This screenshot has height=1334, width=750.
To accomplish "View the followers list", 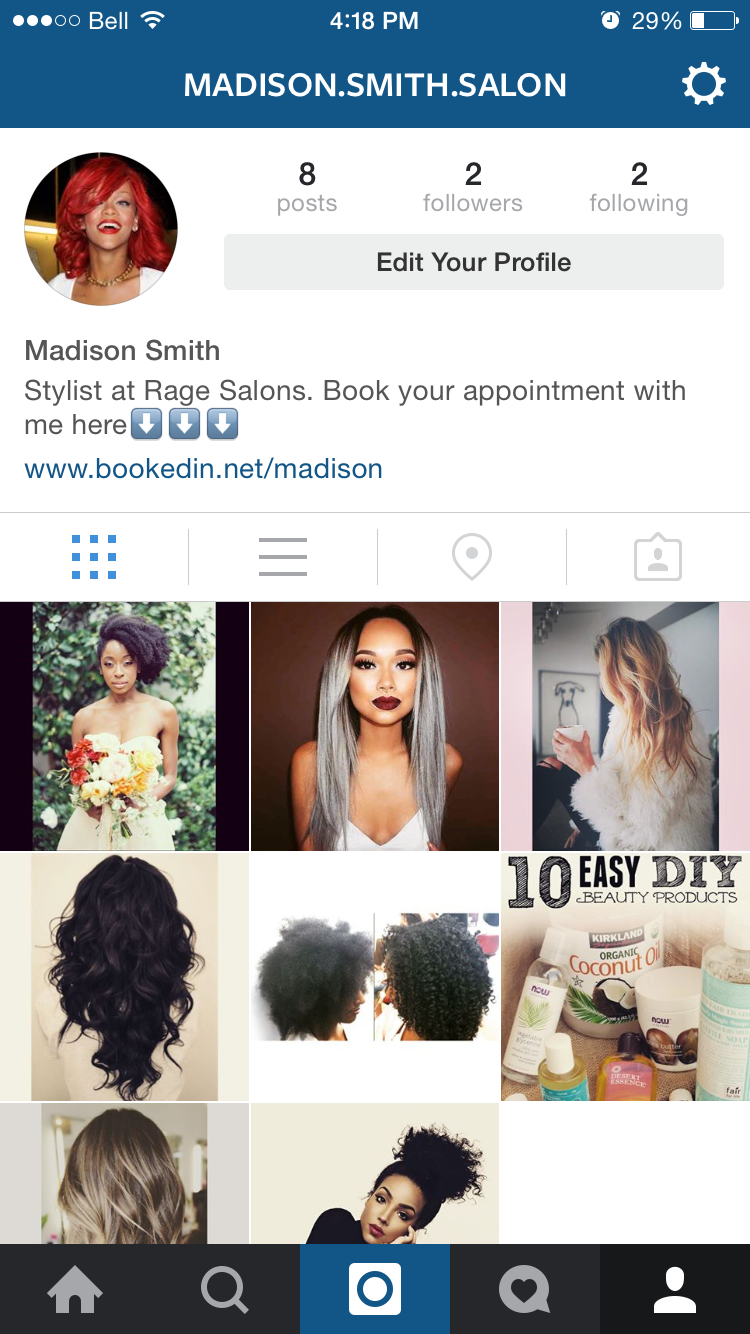I will (472, 188).
